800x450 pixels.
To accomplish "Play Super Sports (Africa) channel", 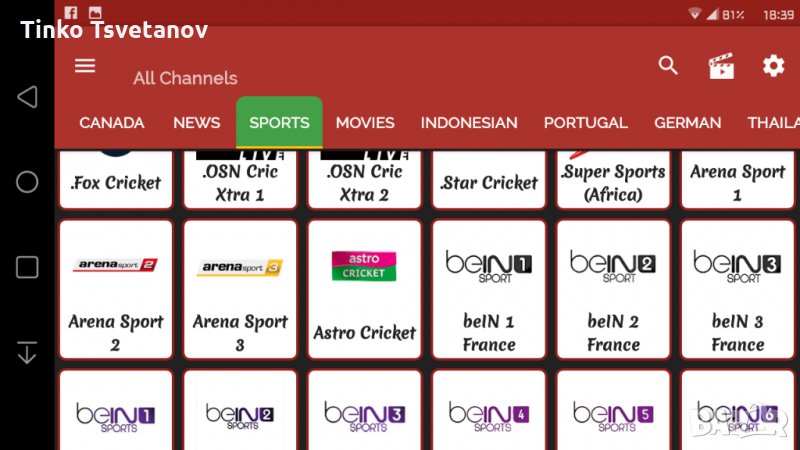I will pyautogui.click(x=613, y=178).
